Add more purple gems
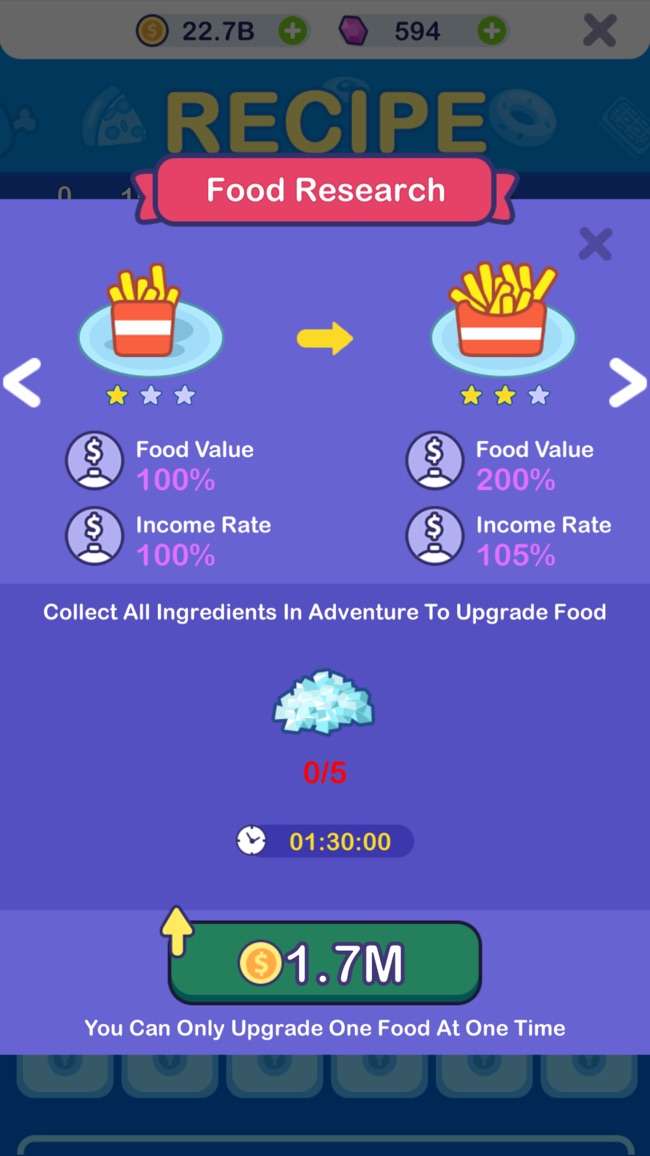This screenshot has height=1156, width=650. pos(492,32)
